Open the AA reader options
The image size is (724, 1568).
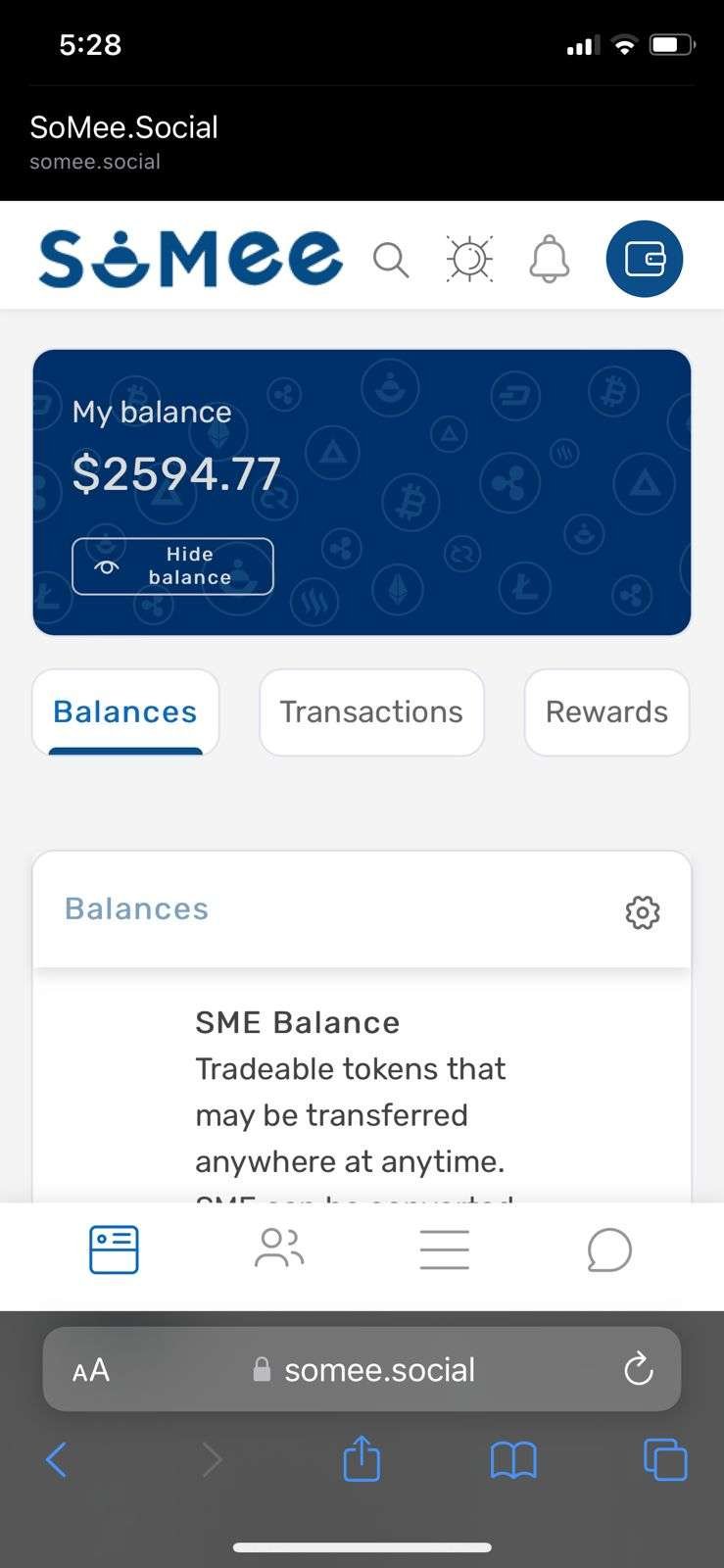tap(91, 1370)
